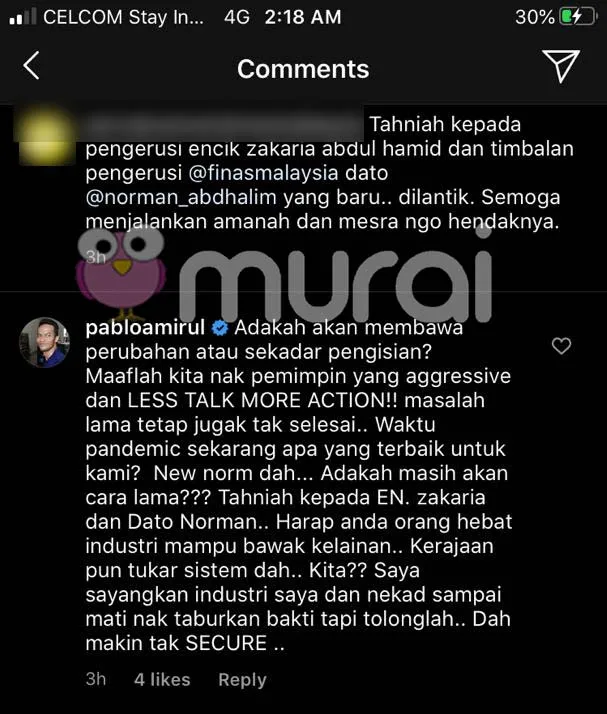Like pabloamirul's comment with the heart
The image size is (607, 714).
coord(562,346)
